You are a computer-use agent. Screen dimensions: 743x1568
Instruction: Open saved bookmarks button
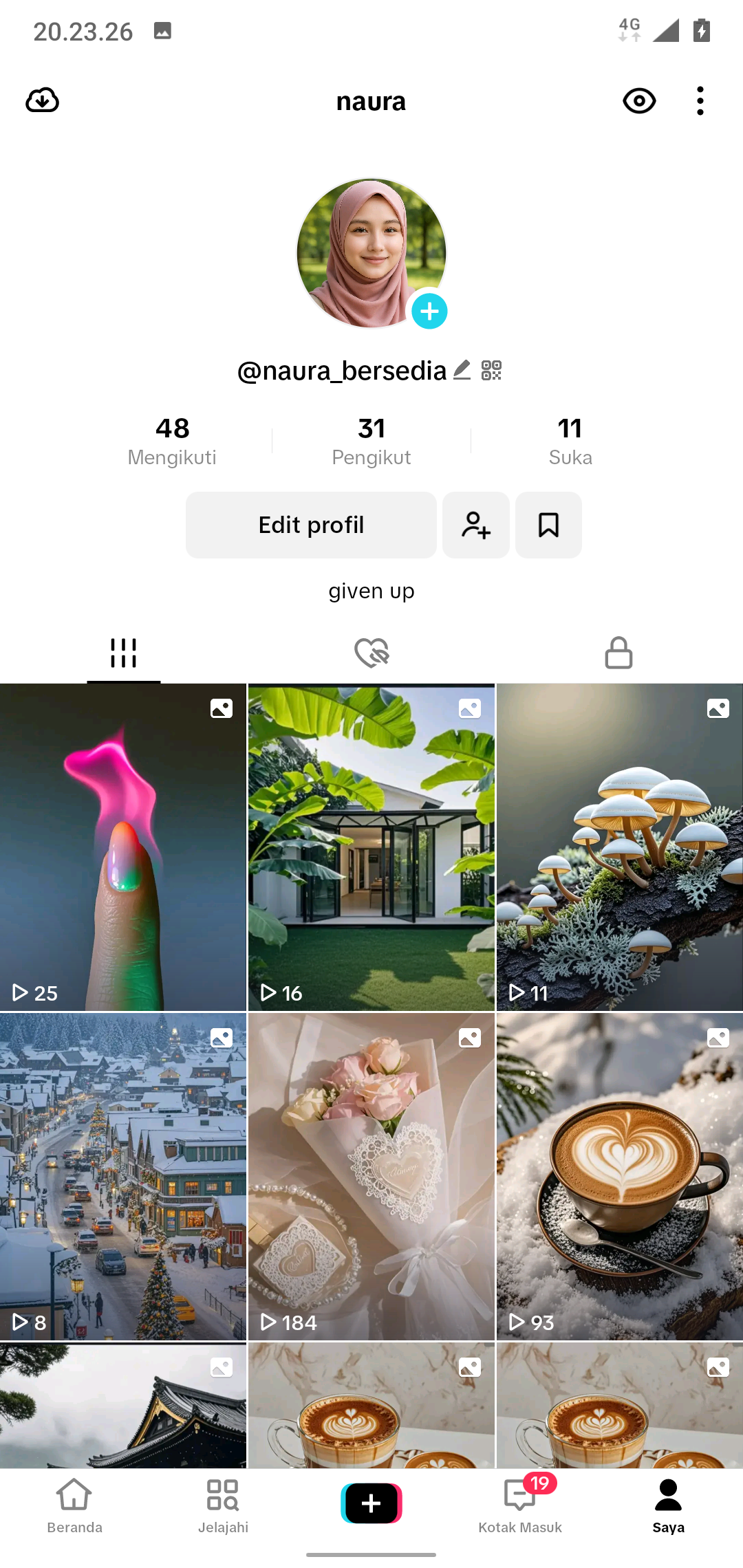(x=548, y=525)
